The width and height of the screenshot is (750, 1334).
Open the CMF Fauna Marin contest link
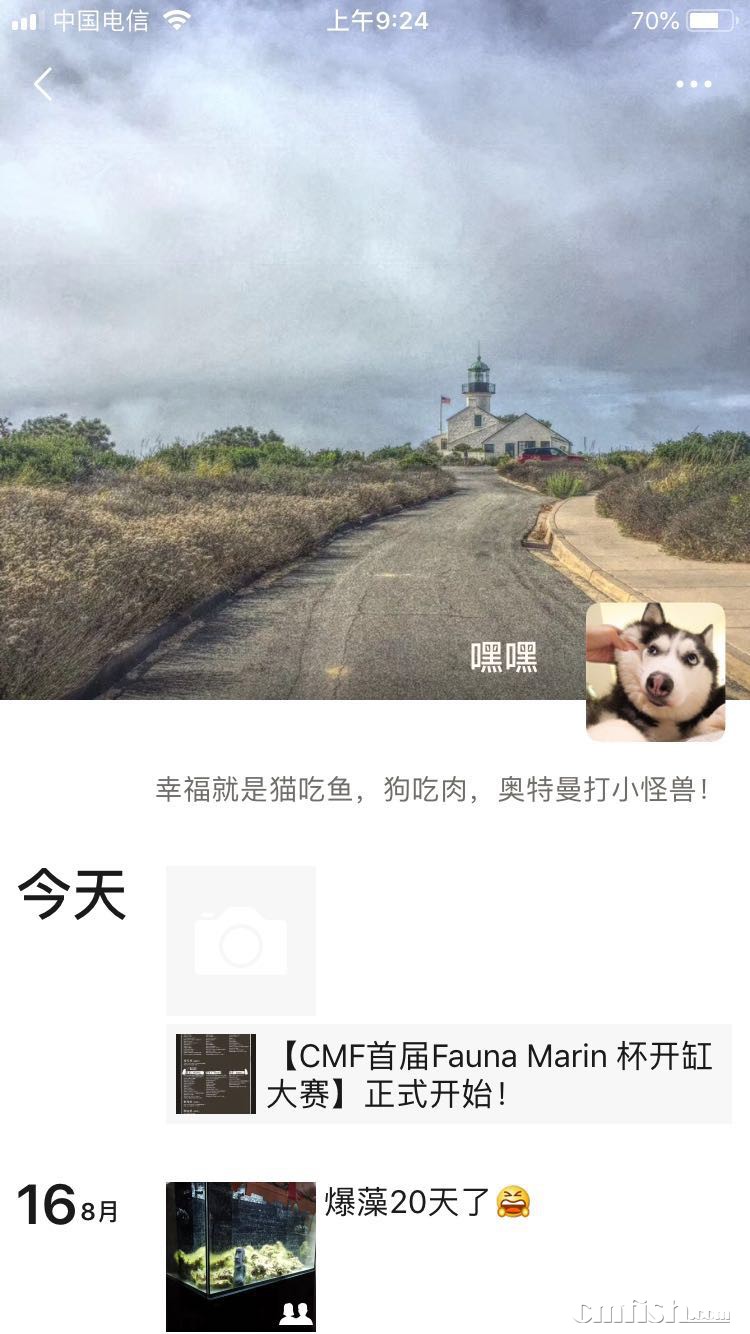pyautogui.click(x=448, y=1074)
